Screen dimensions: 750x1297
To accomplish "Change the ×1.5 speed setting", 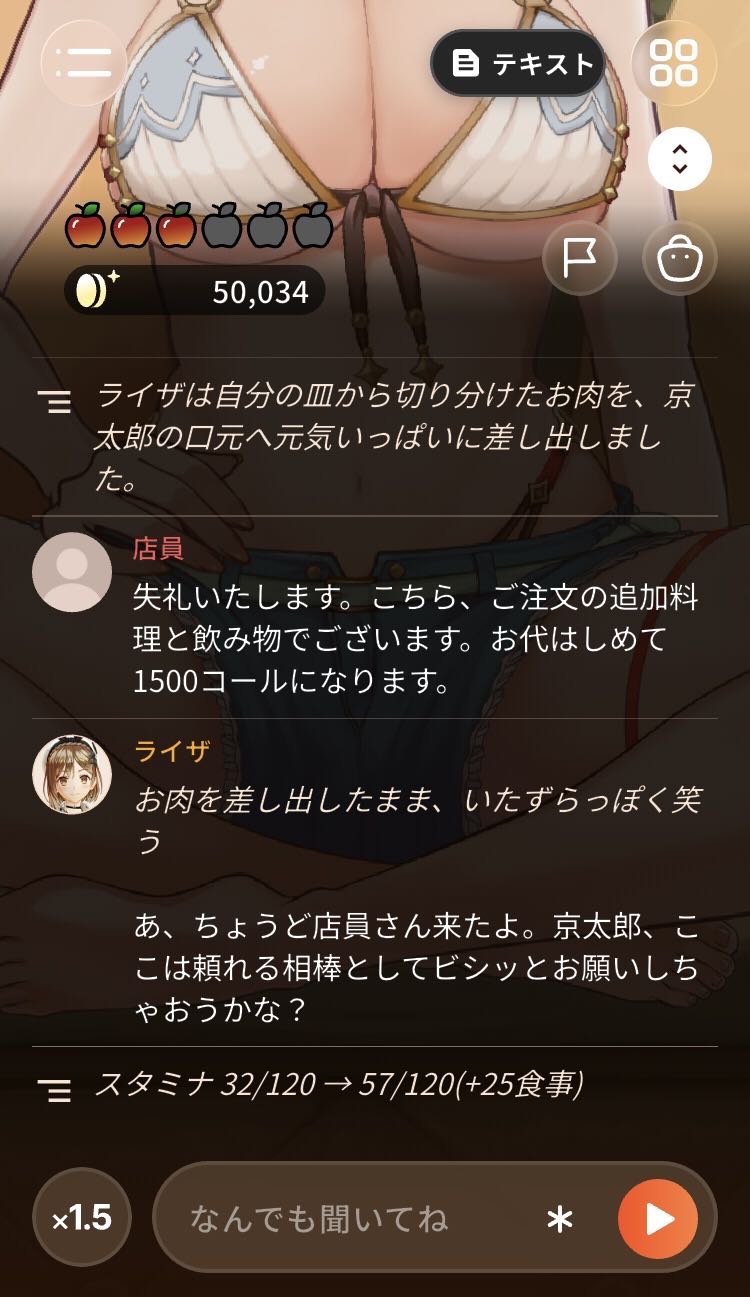I will pos(82,1217).
